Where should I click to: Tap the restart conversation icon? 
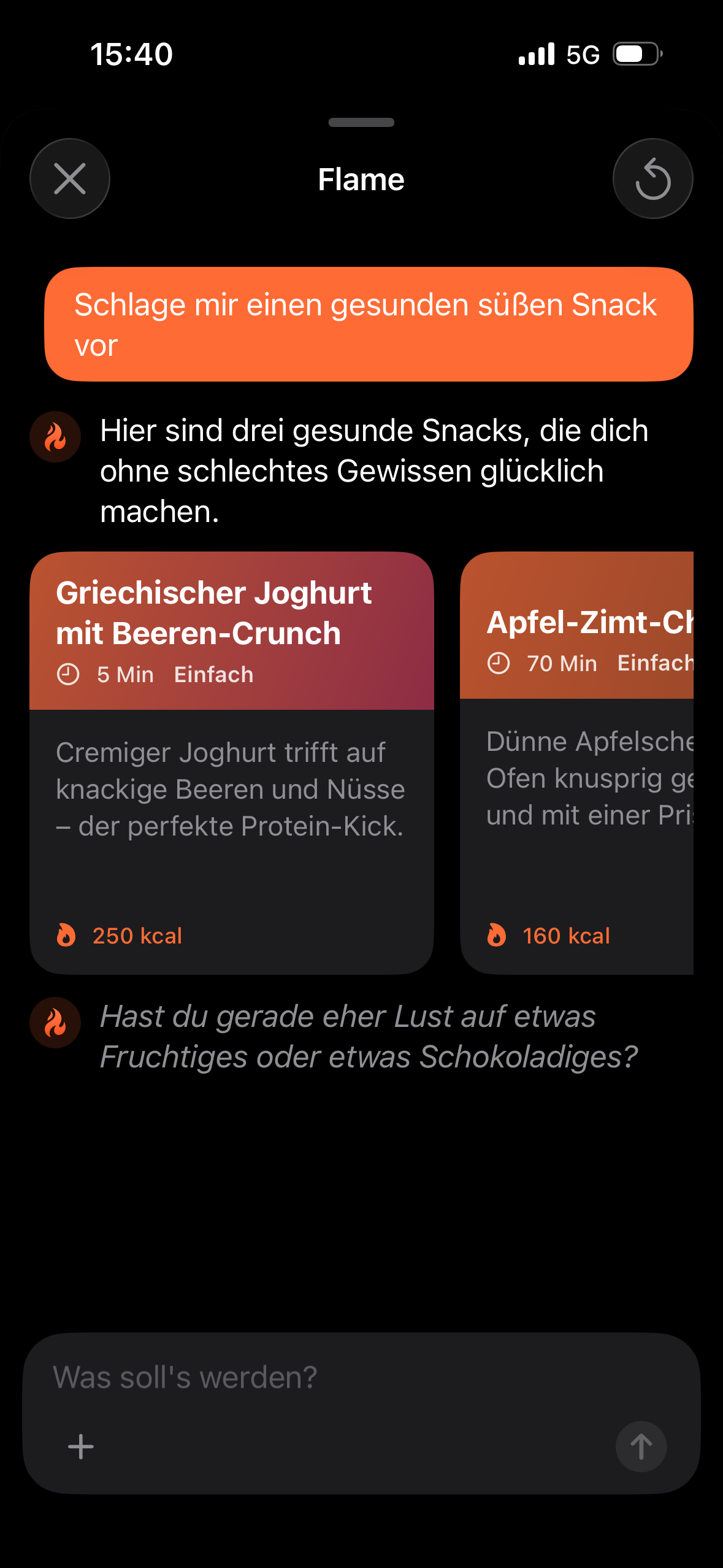point(653,178)
